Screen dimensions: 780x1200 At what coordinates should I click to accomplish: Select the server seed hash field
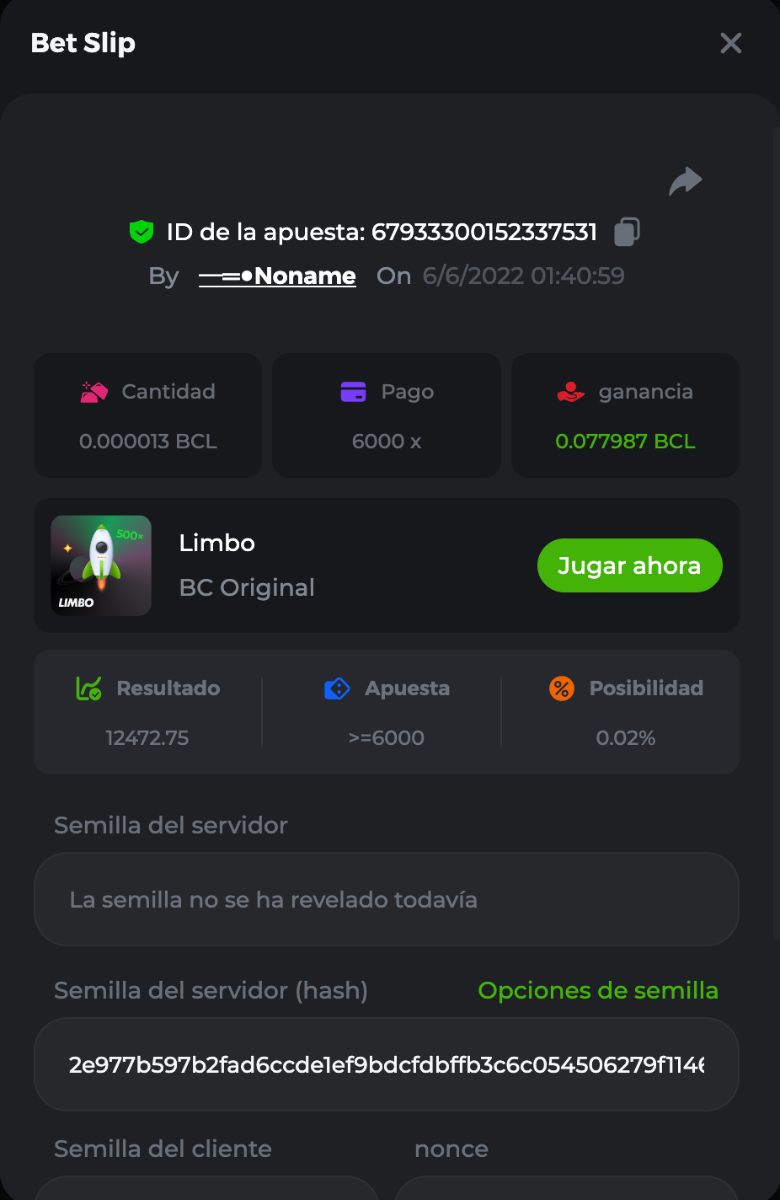click(386, 1065)
